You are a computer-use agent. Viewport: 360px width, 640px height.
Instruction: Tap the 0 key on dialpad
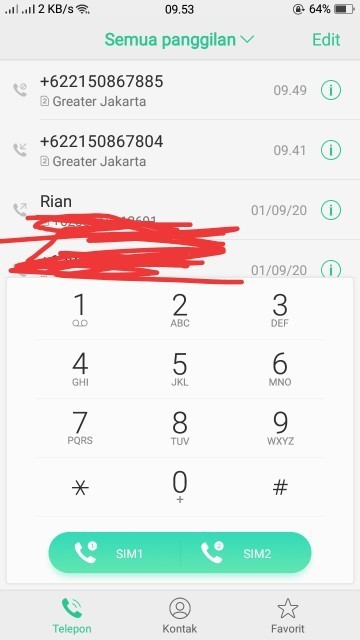click(180, 487)
